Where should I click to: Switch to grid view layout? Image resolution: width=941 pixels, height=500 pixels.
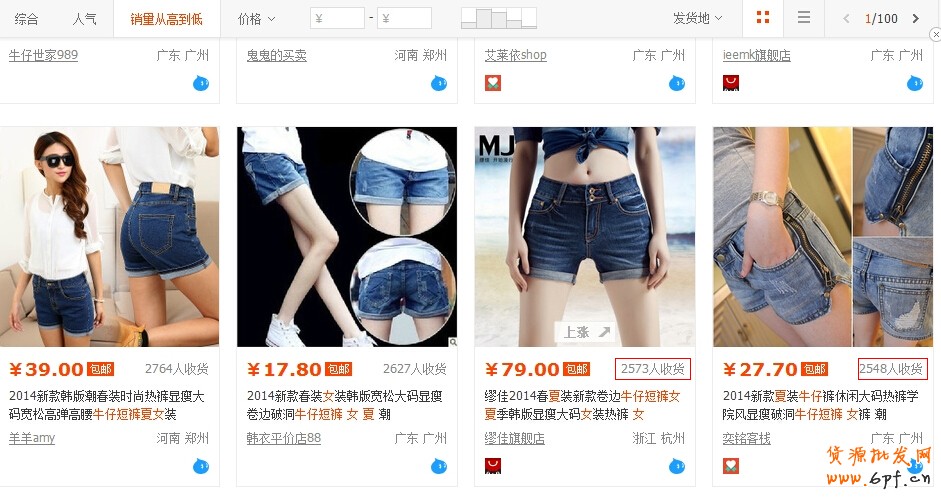(763, 18)
